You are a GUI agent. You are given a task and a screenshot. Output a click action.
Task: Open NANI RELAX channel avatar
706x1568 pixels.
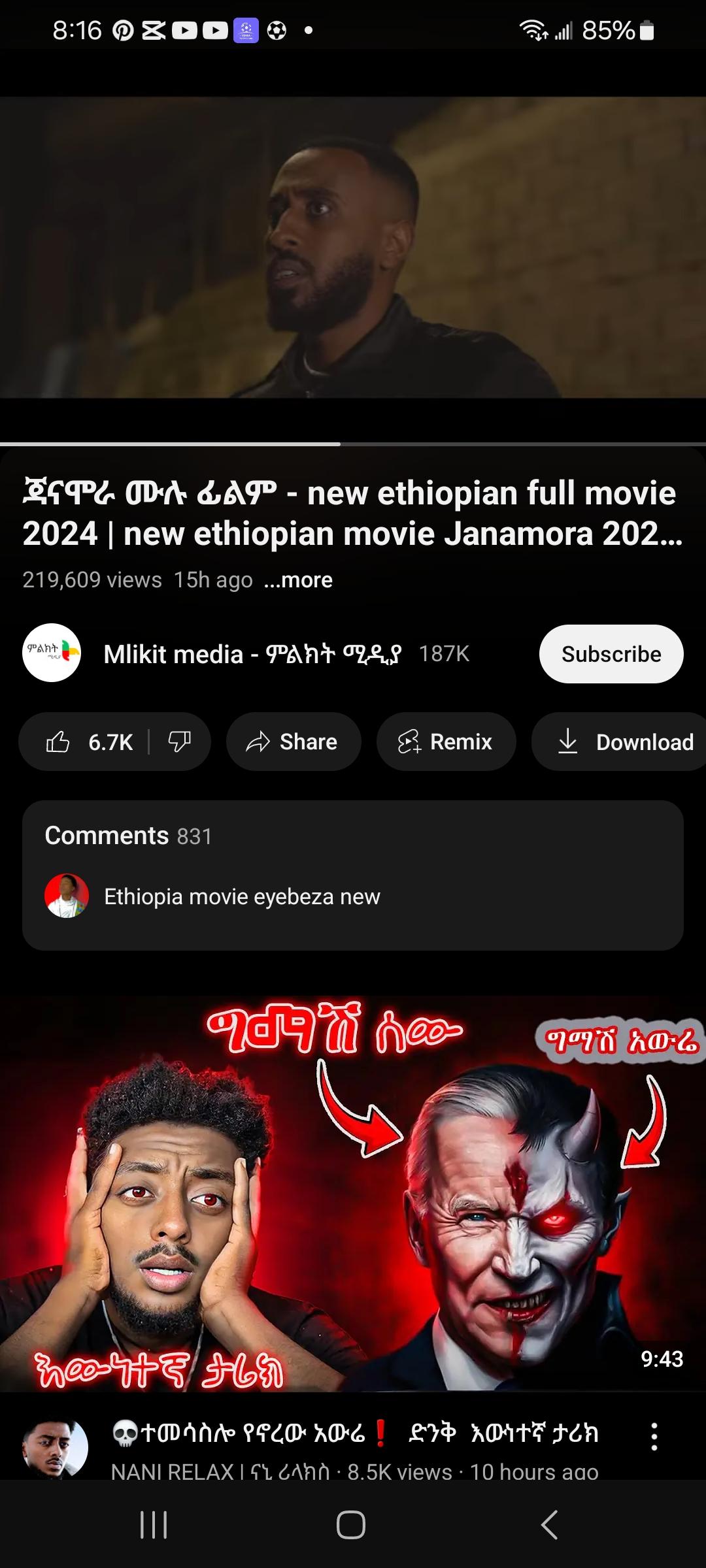coord(55,1448)
